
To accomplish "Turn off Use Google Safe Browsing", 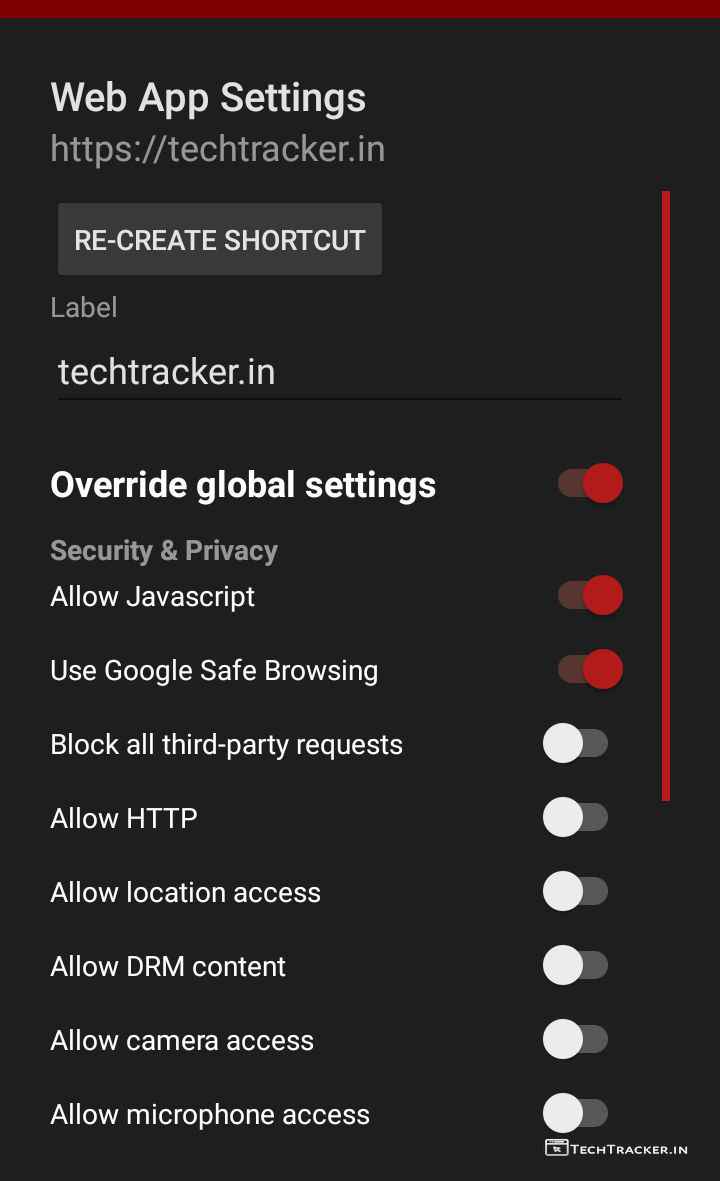I will point(590,670).
